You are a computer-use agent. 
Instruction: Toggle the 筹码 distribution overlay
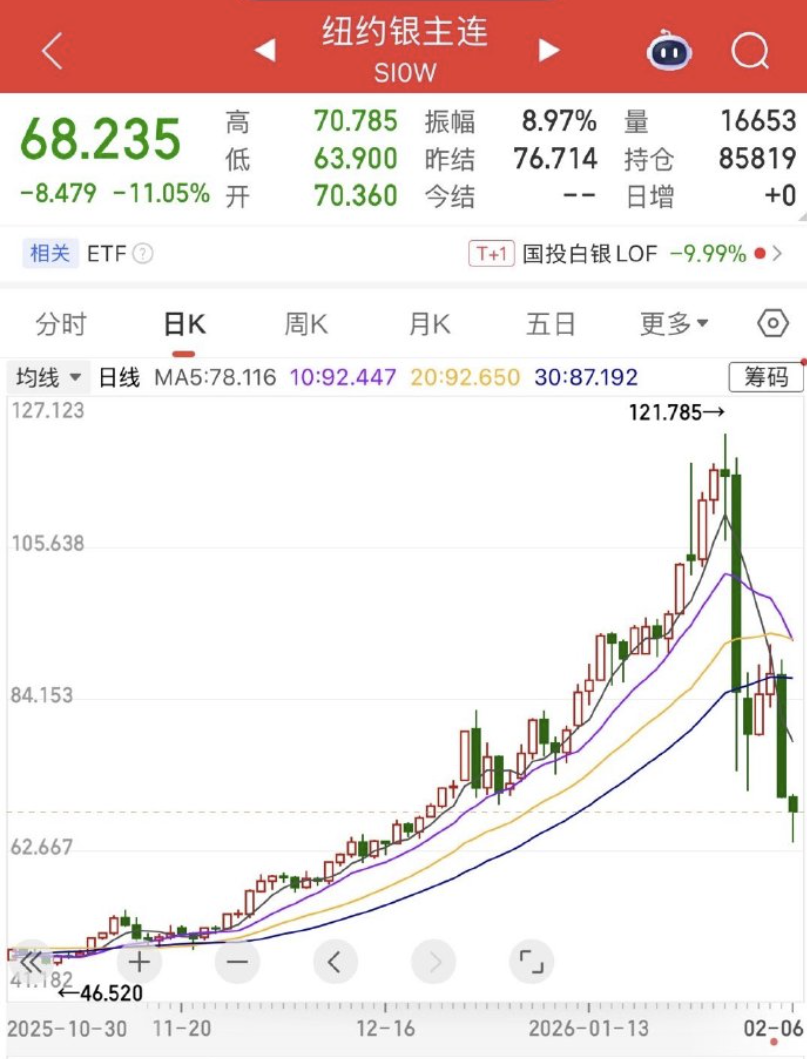pyautogui.click(x=767, y=377)
